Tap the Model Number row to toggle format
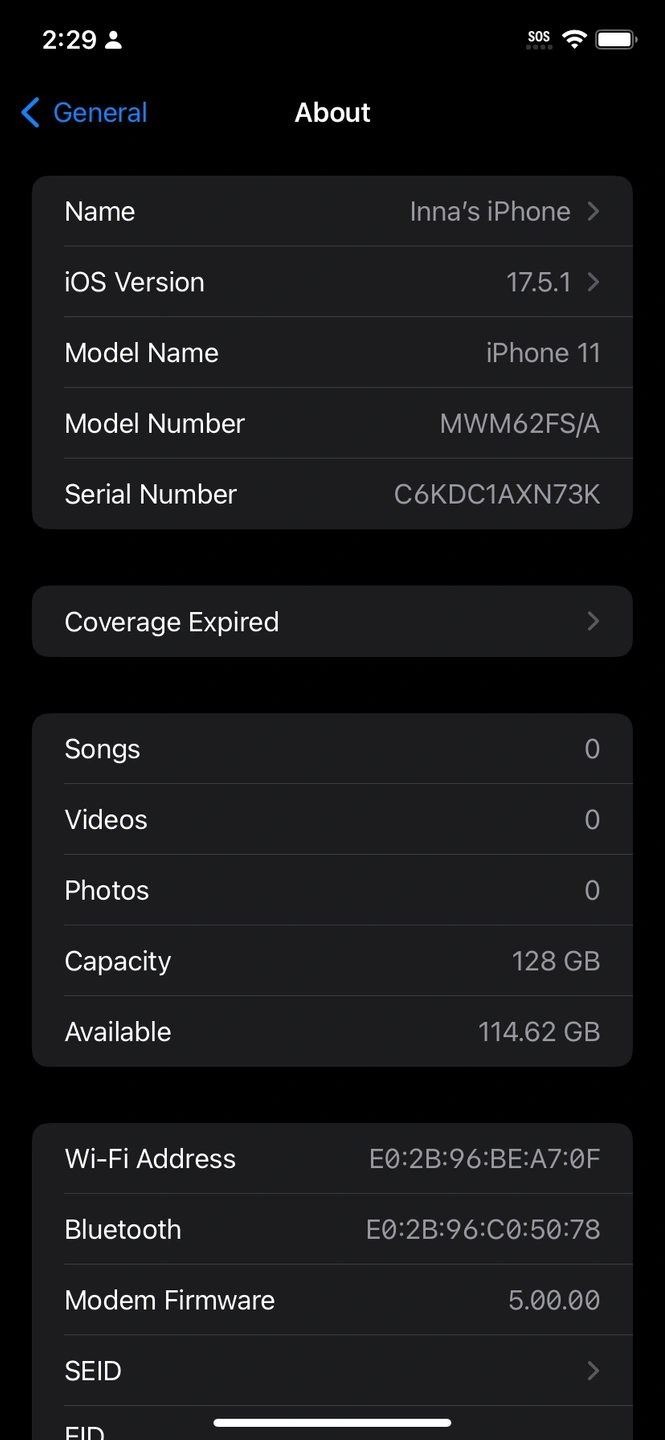The width and height of the screenshot is (665, 1440). [332, 424]
